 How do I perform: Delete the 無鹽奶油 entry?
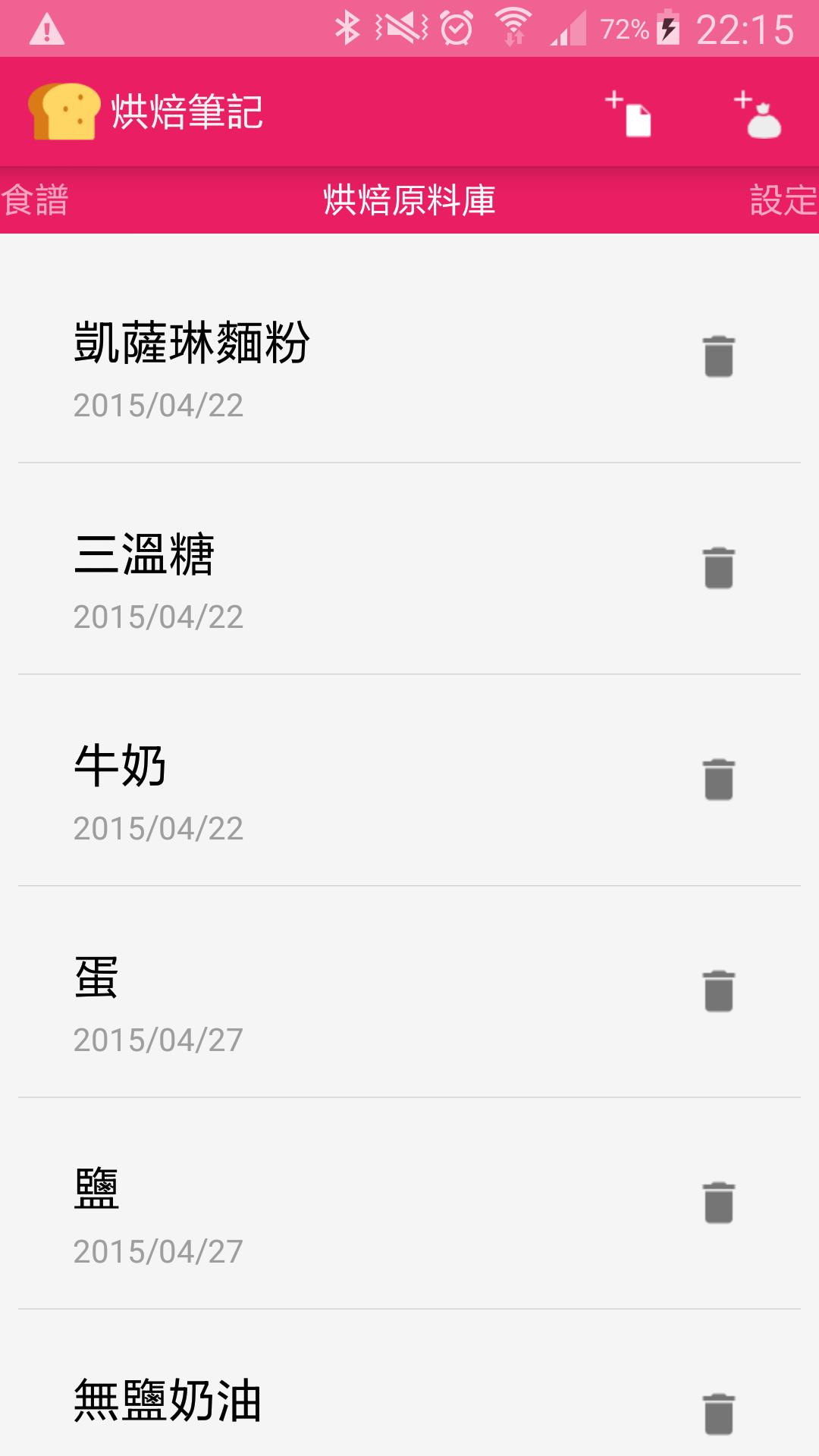click(x=718, y=1414)
